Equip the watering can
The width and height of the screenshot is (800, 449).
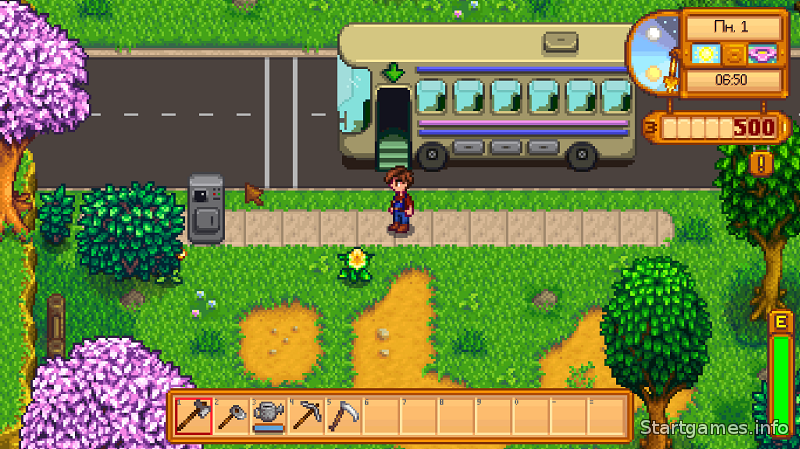click(x=268, y=414)
